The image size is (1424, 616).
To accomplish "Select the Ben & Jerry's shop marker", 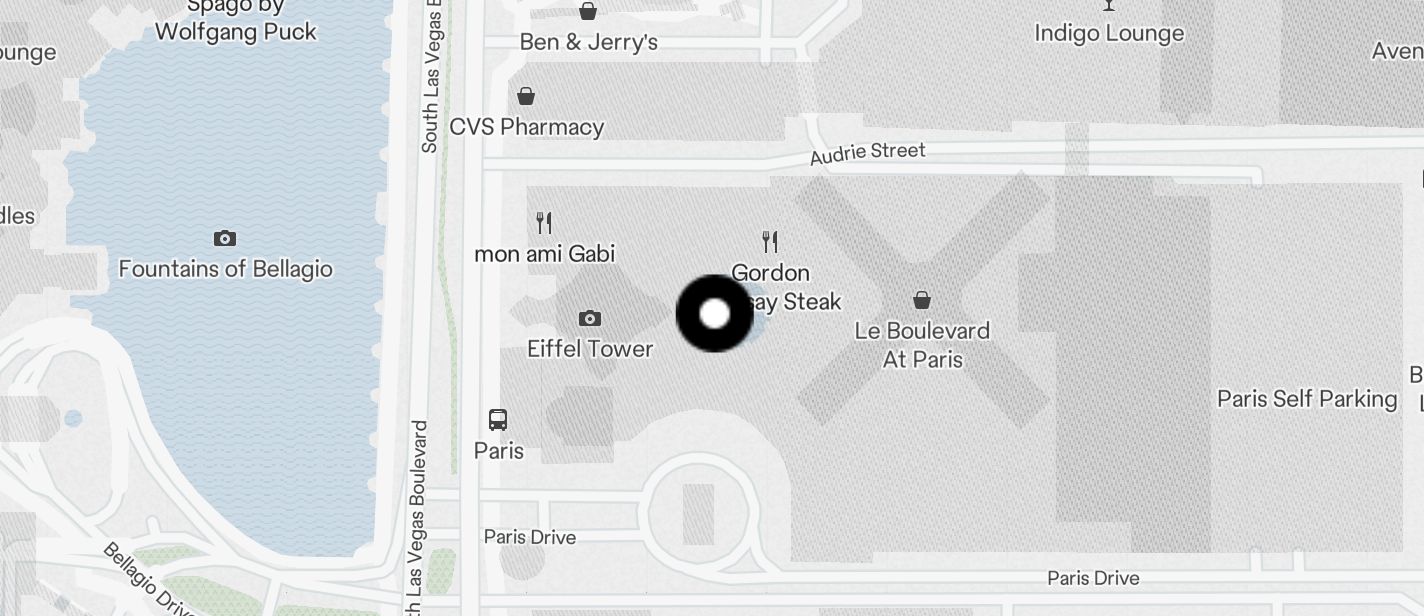I will tap(588, 12).
